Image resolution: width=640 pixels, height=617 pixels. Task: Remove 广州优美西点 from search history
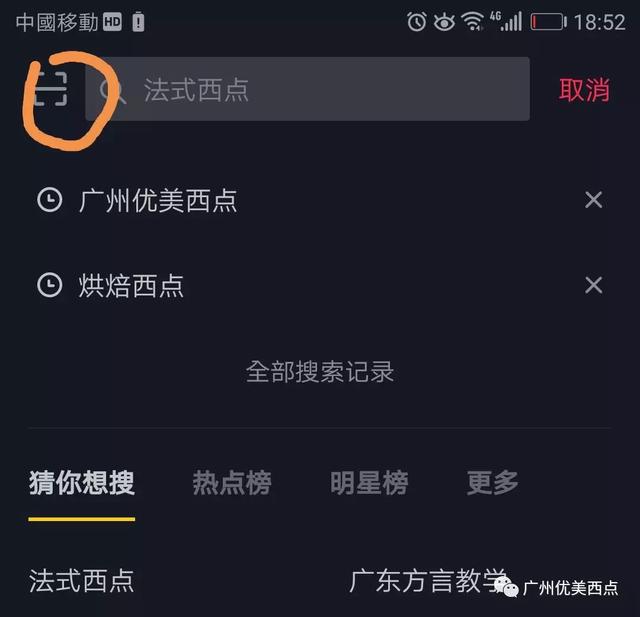click(593, 200)
